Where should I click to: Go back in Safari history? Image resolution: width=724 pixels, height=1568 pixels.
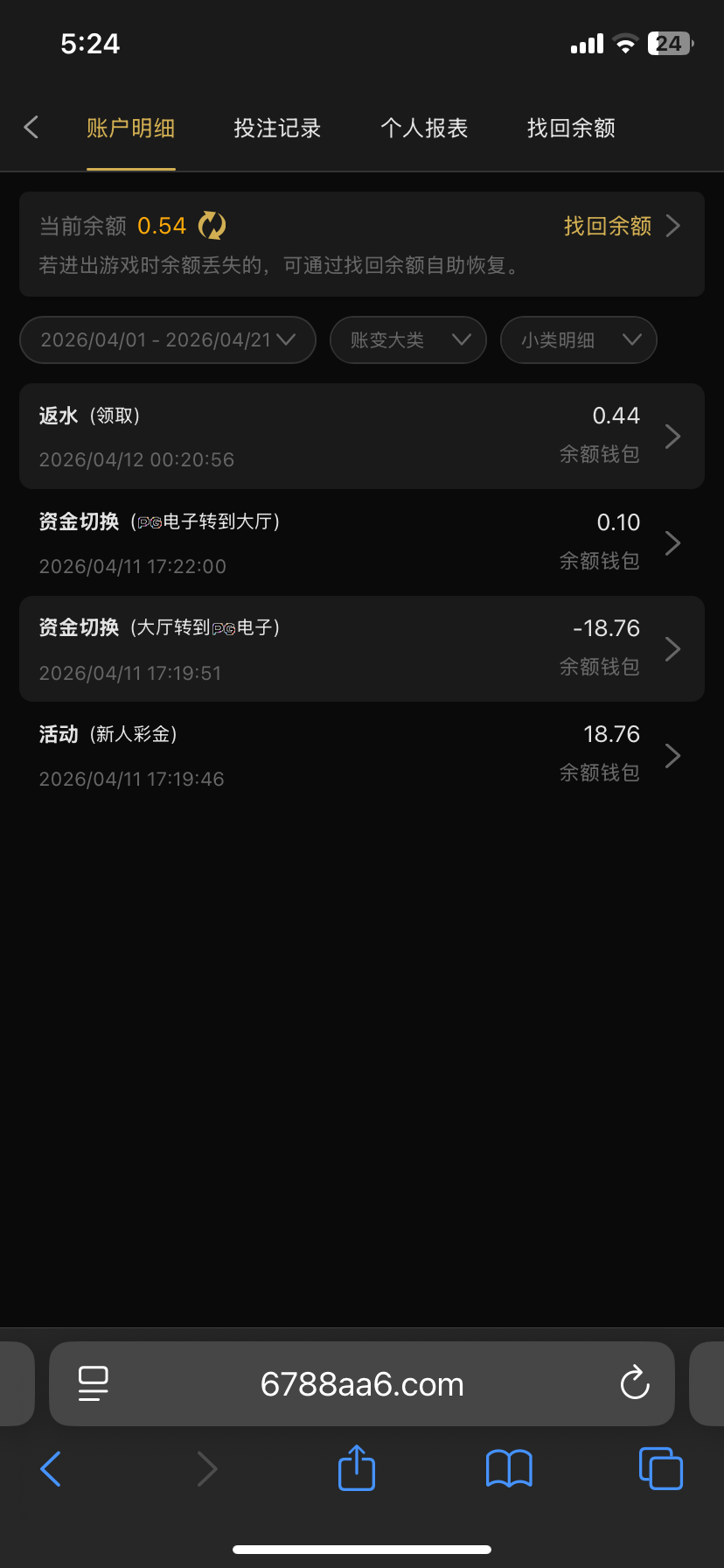pos(52,1468)
